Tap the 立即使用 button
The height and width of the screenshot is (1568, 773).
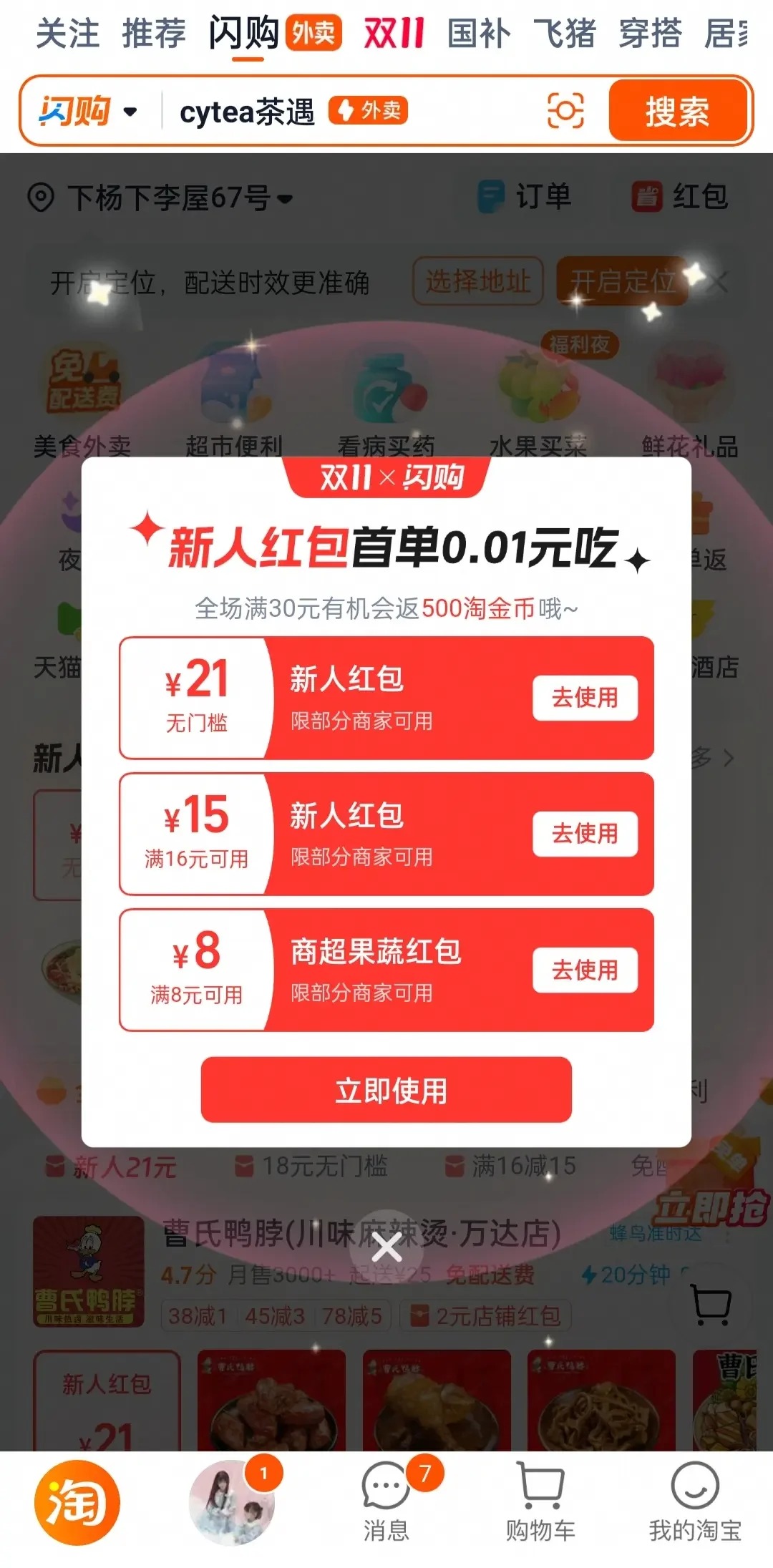[386, 1090]
